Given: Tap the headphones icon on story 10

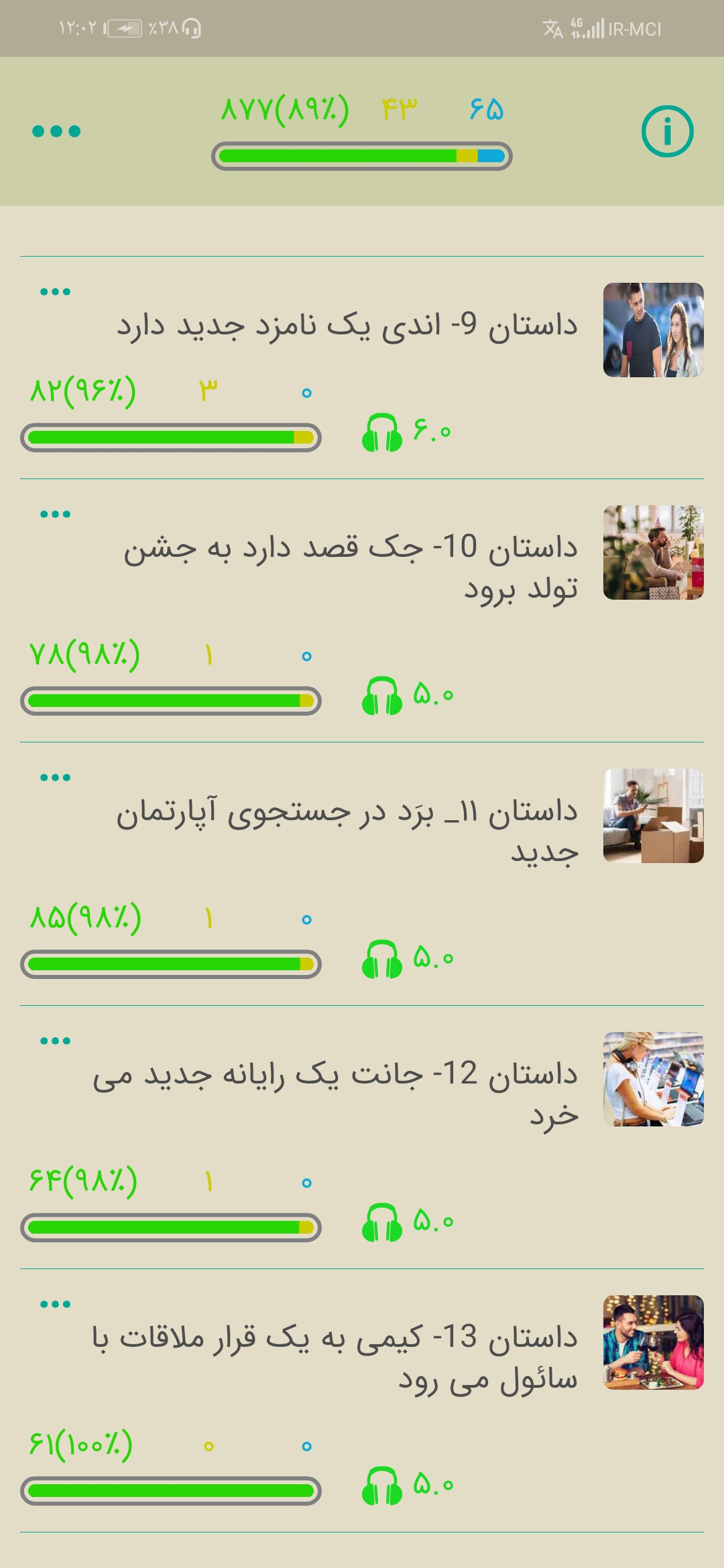Looking at the screenshot, I should pyautogui.click(x=381, y=696).
